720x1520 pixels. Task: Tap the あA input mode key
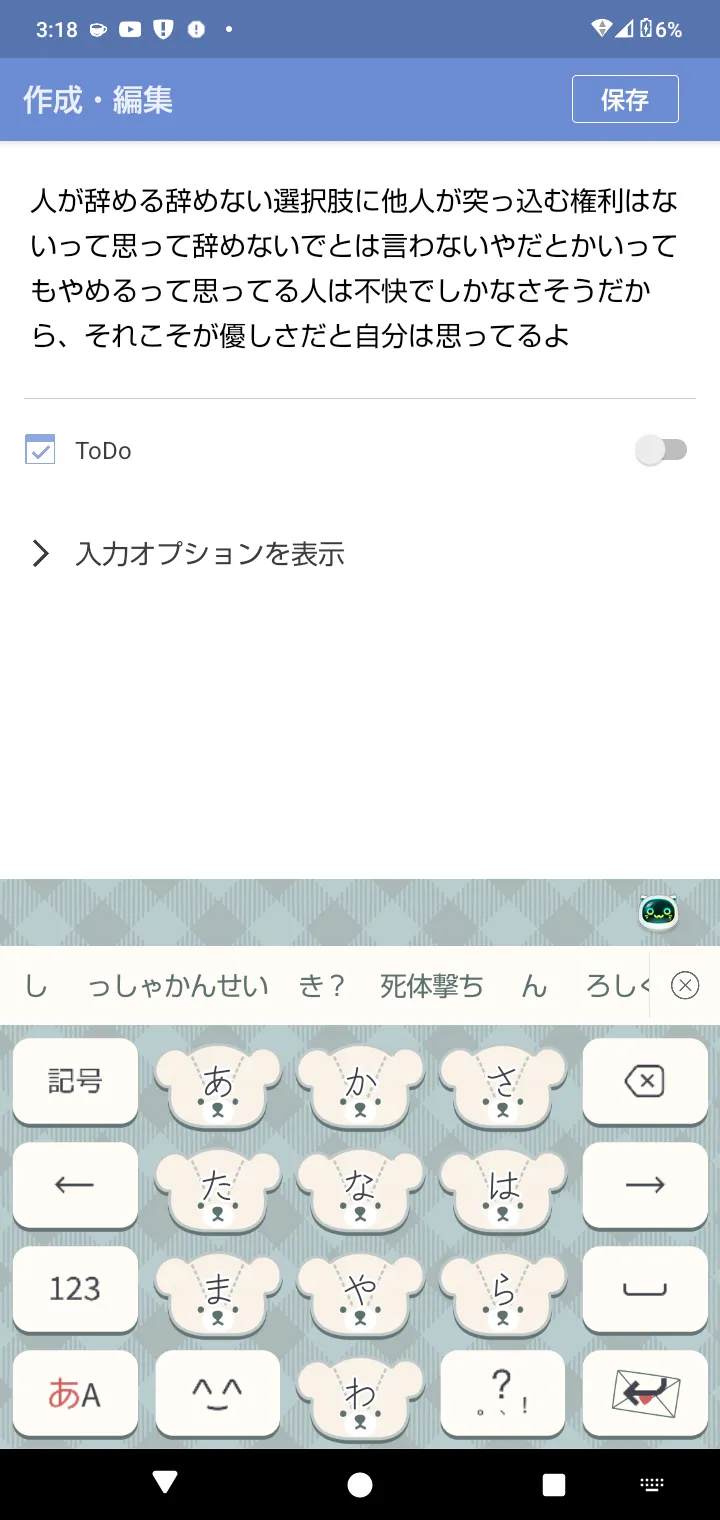(75, 1394)
